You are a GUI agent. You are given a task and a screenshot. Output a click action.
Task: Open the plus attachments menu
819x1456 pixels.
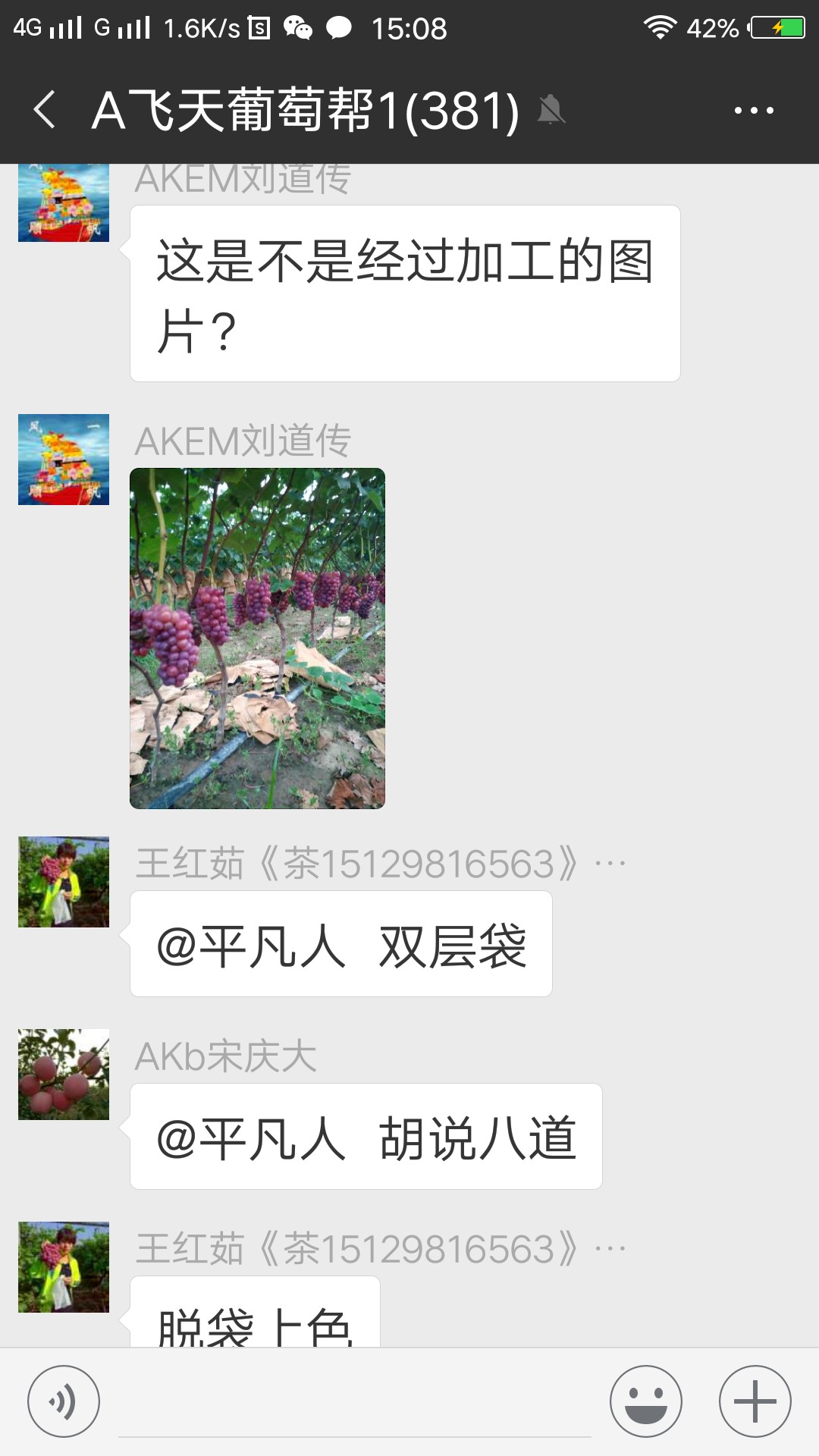pyautogui.click(x=755, y=1401)
